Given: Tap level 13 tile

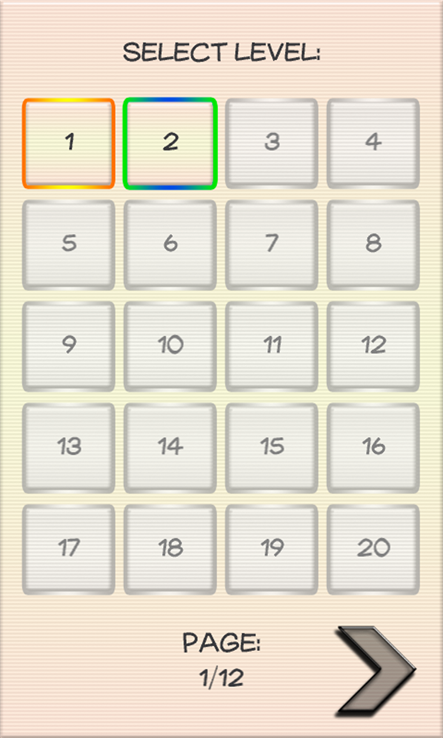Looking at the screenshot, I should (69, 448).
